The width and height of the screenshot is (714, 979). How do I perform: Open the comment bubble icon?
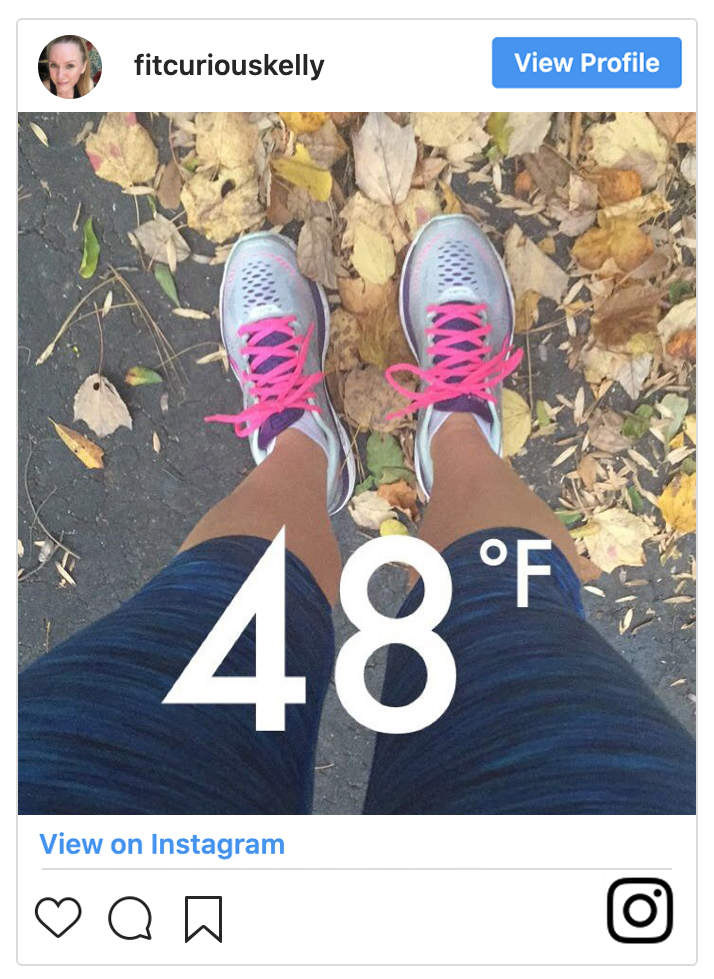click(x=130, y=918)
